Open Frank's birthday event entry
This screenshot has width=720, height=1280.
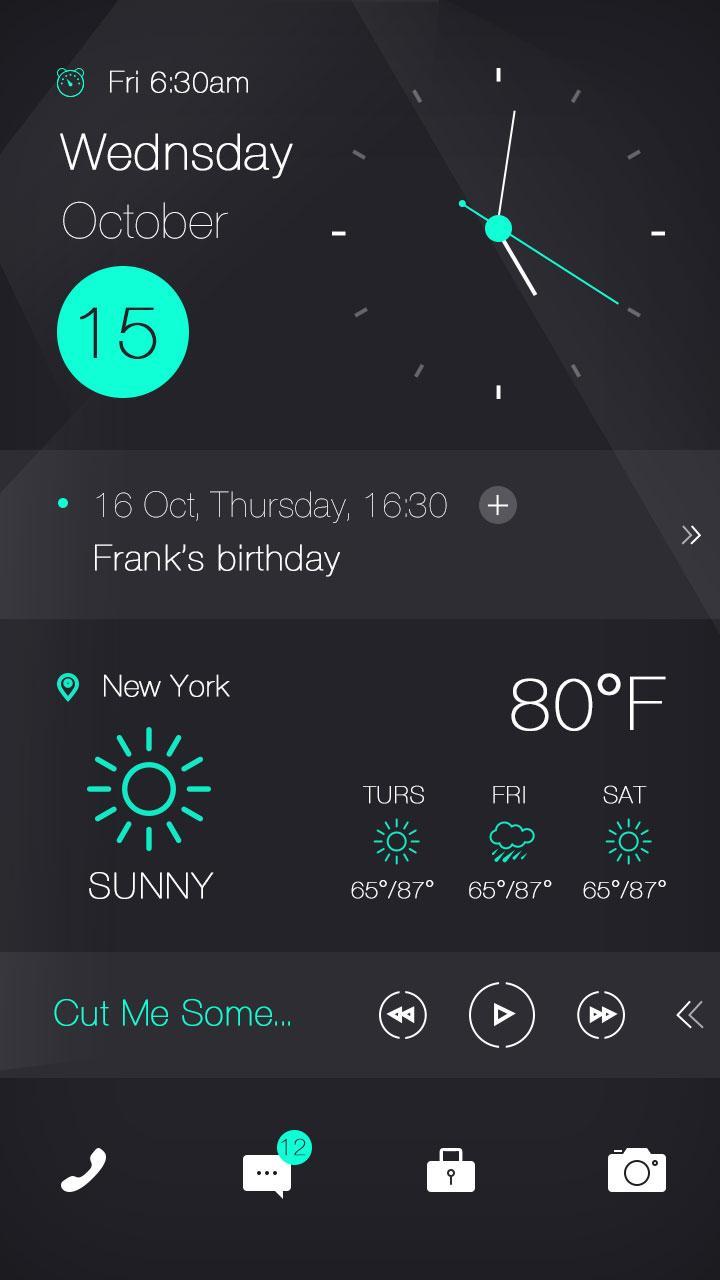[x=216, y=558]
